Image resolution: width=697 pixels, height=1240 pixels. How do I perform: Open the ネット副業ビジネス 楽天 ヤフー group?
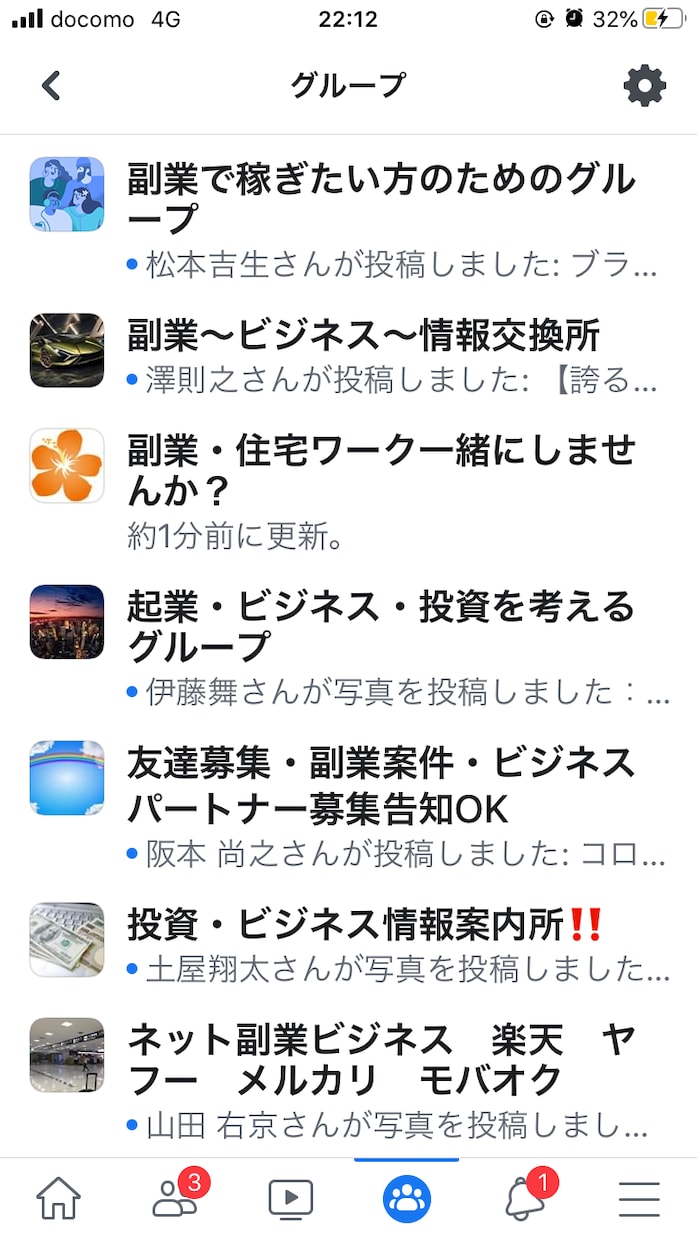[348, 1079]
